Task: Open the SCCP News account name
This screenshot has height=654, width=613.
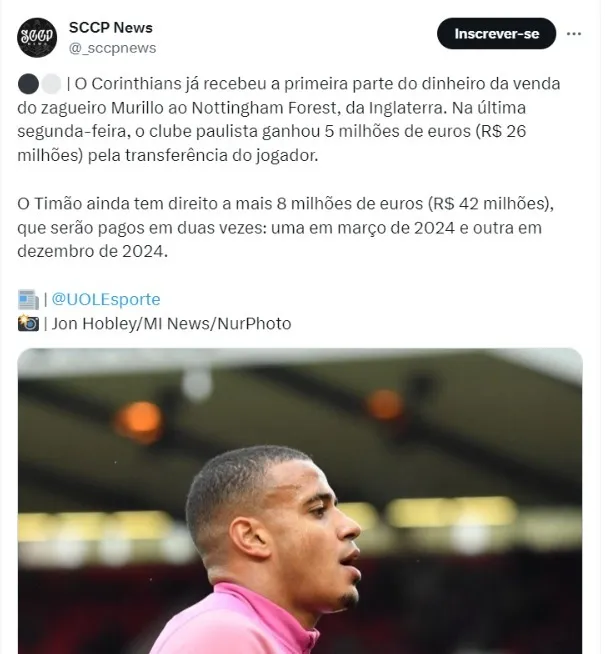Action: pyautogui.click(x=112, y=27)
